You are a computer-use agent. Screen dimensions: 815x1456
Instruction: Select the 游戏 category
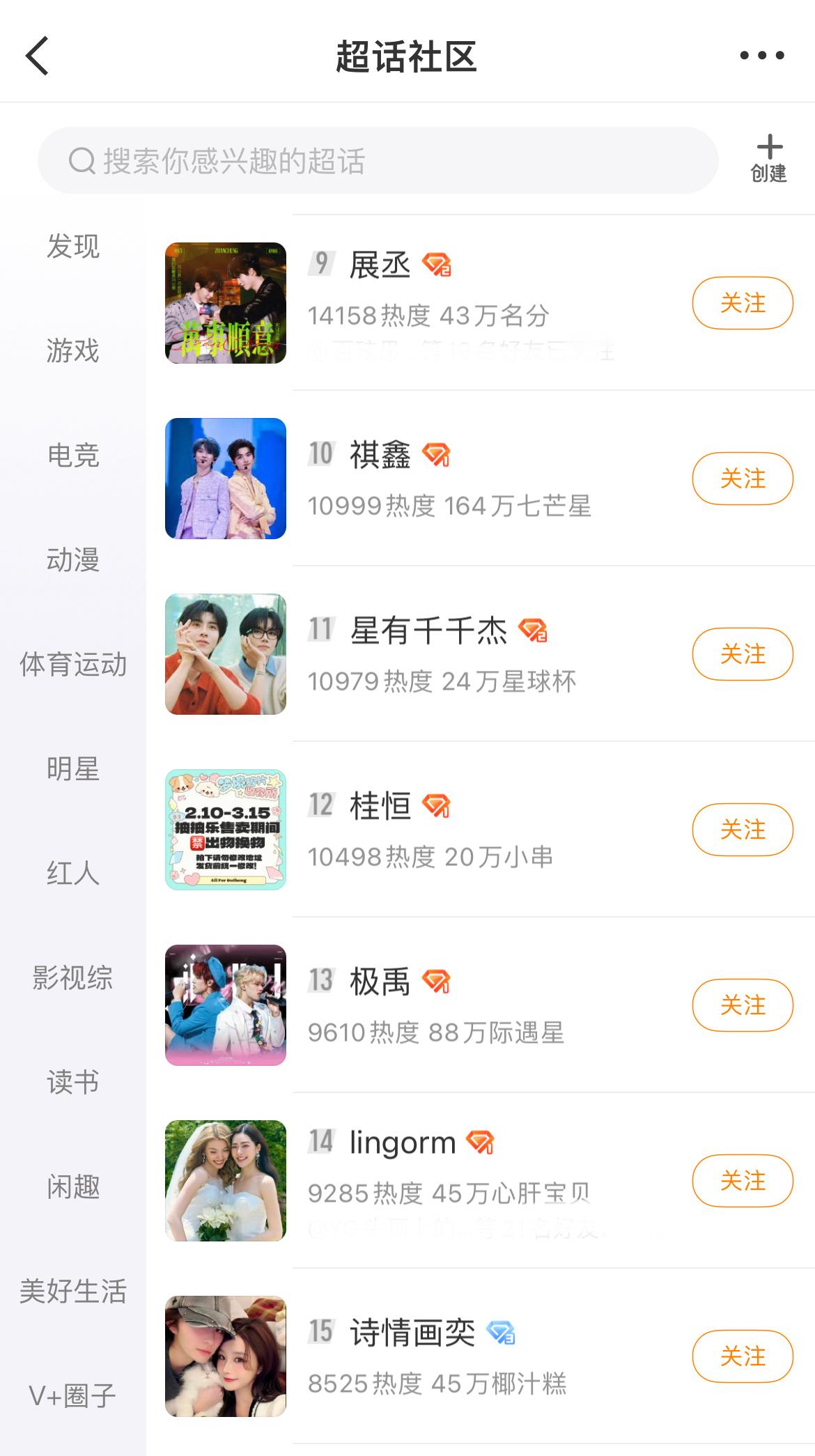pyautogui.click(x=73, y=352)
